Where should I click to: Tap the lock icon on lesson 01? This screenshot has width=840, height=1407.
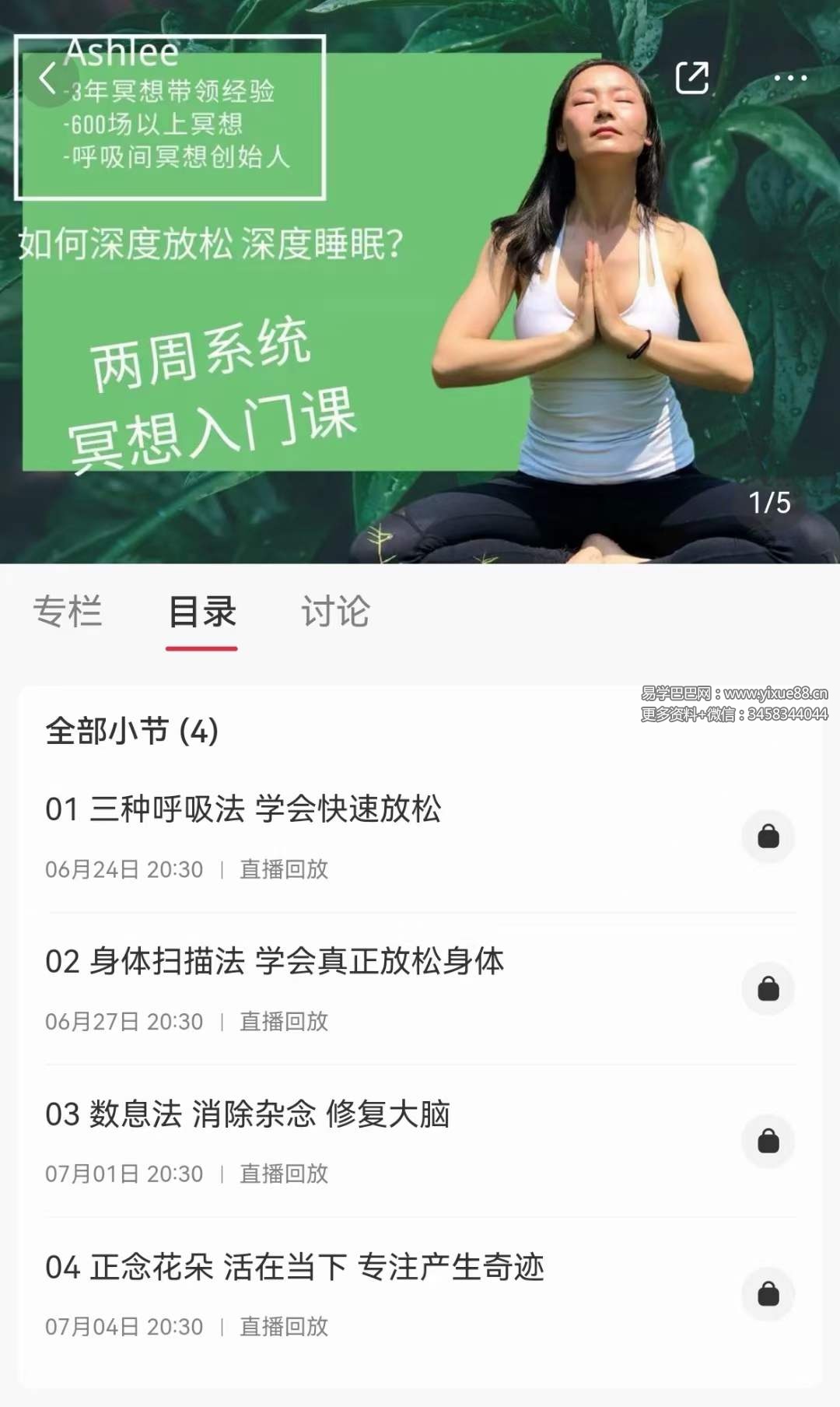[x=770, y=834]
